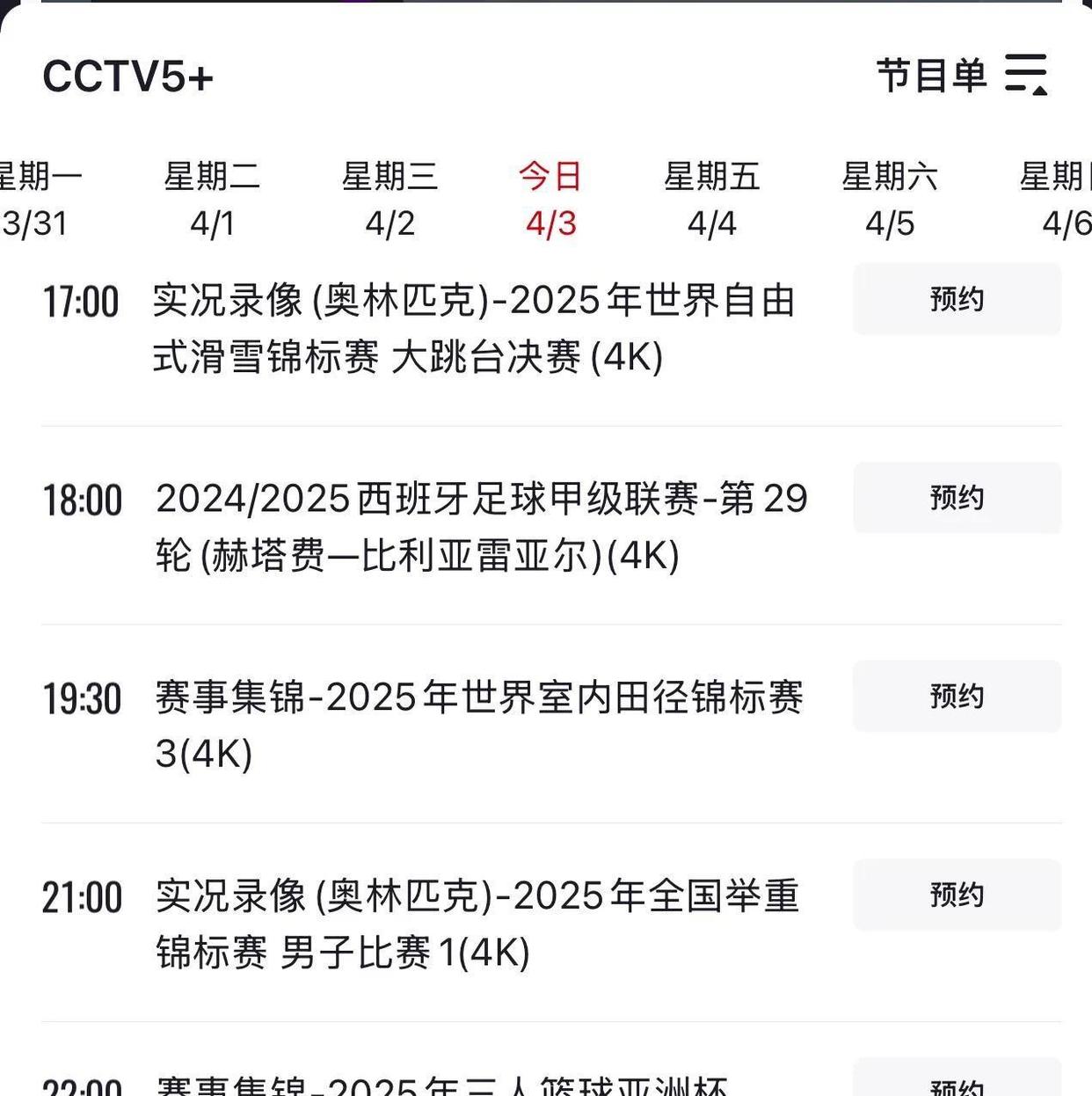Image resolution: width=1092 pixels, height=1096 pixels.
Task: Book the 19:30 世界室内田径锦标赛 program
Action: [x=957, y=697]
